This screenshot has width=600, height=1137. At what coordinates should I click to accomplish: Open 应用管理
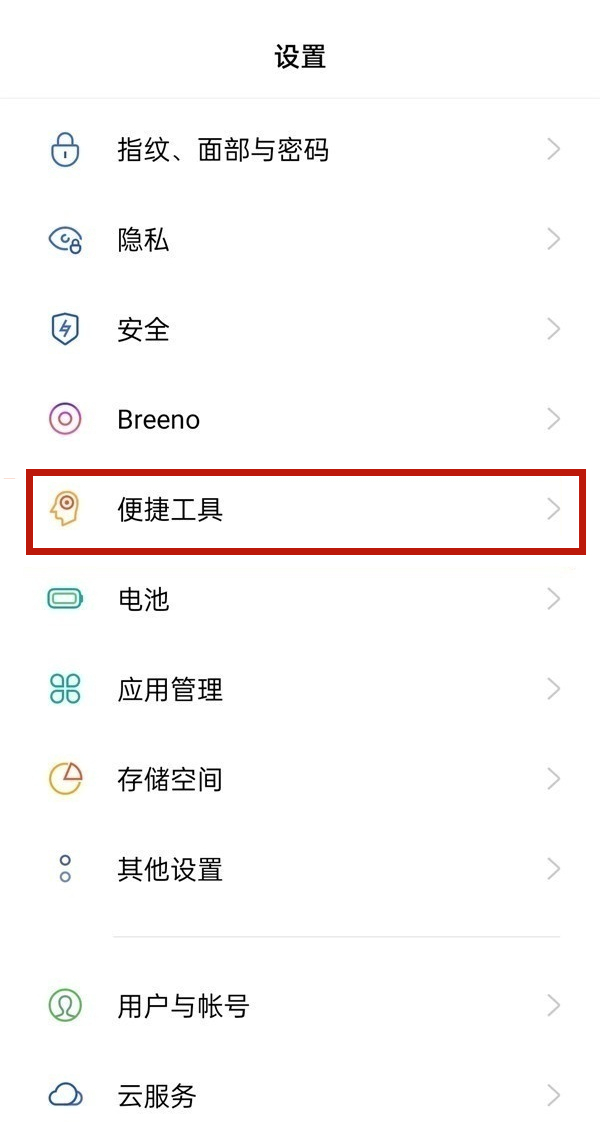point(300,690)
